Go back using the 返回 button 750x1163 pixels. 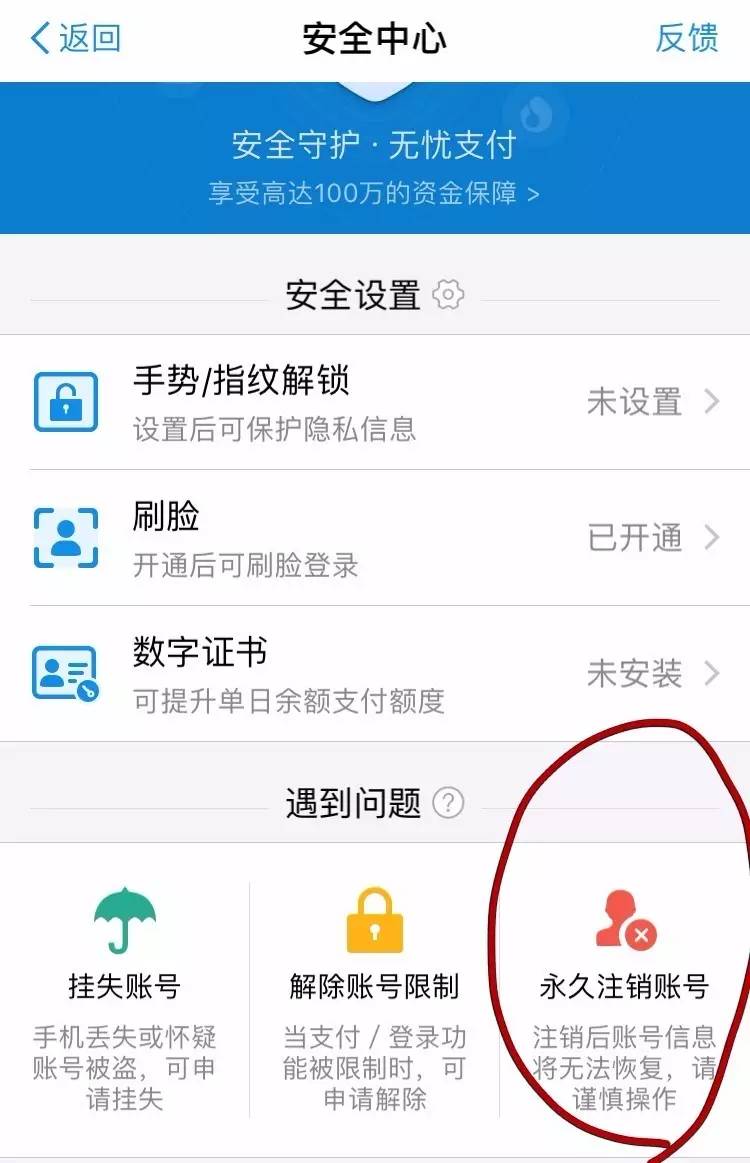[76, 39]
